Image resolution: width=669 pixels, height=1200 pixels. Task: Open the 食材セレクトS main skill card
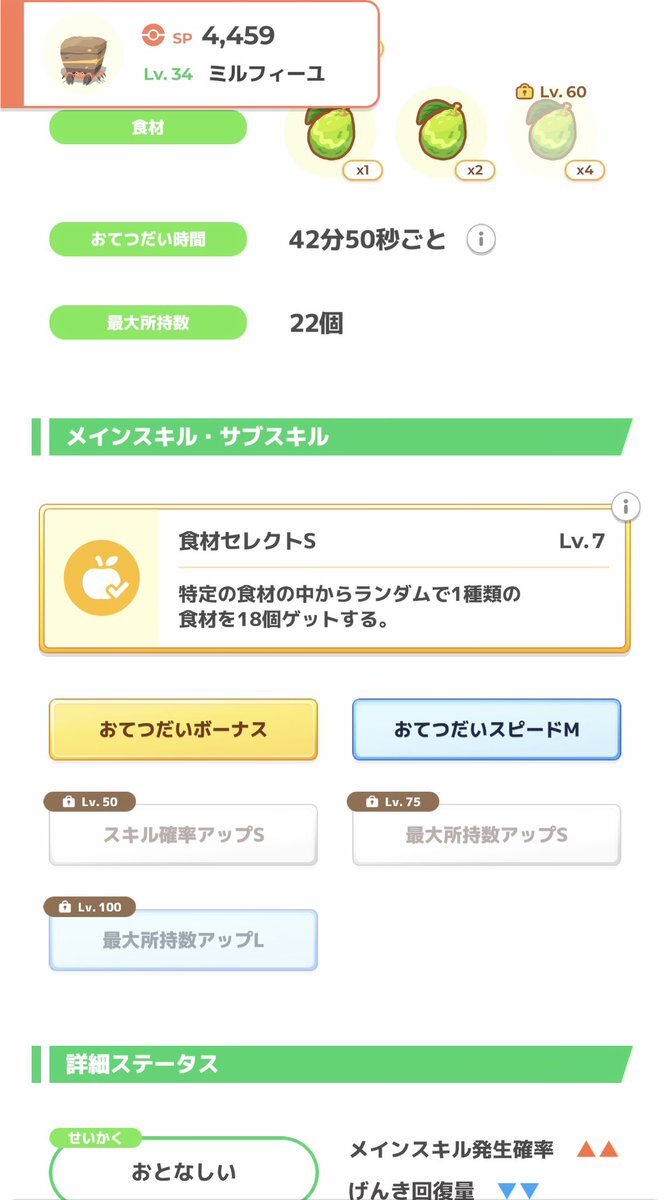(334, 579)
